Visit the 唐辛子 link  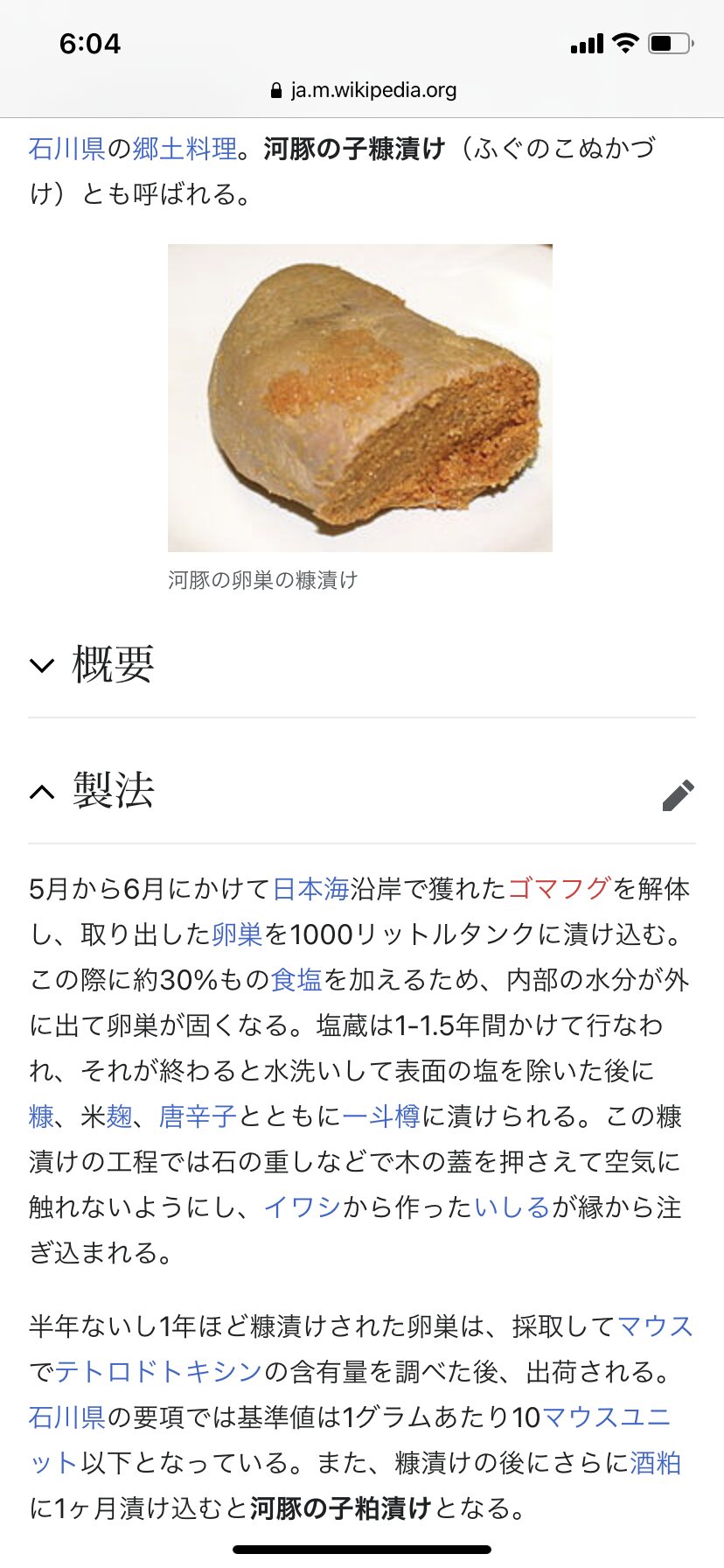198,1116
